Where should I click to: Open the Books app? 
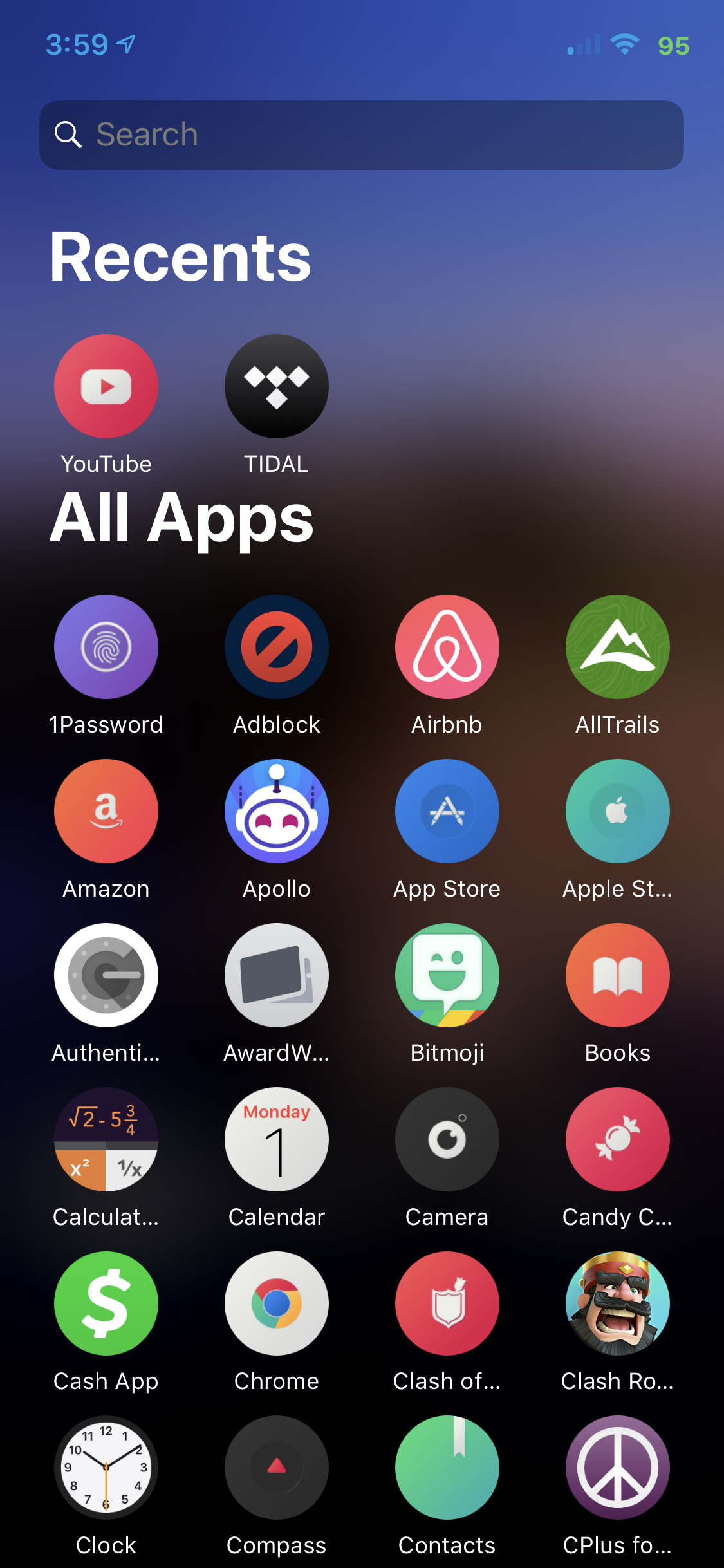tap(617, 975)
